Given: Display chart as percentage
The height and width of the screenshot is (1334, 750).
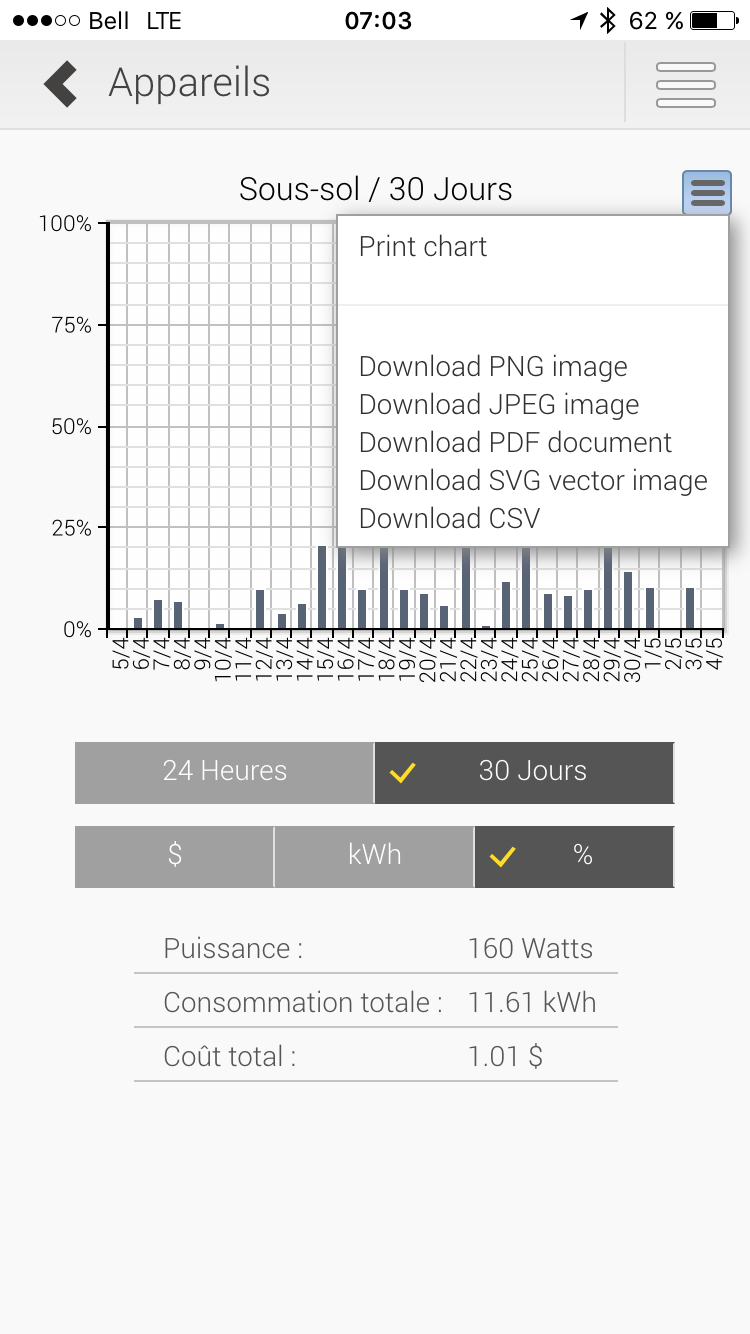Looking at the screenshot, I should pyautogui.click(x=574, y=856).
